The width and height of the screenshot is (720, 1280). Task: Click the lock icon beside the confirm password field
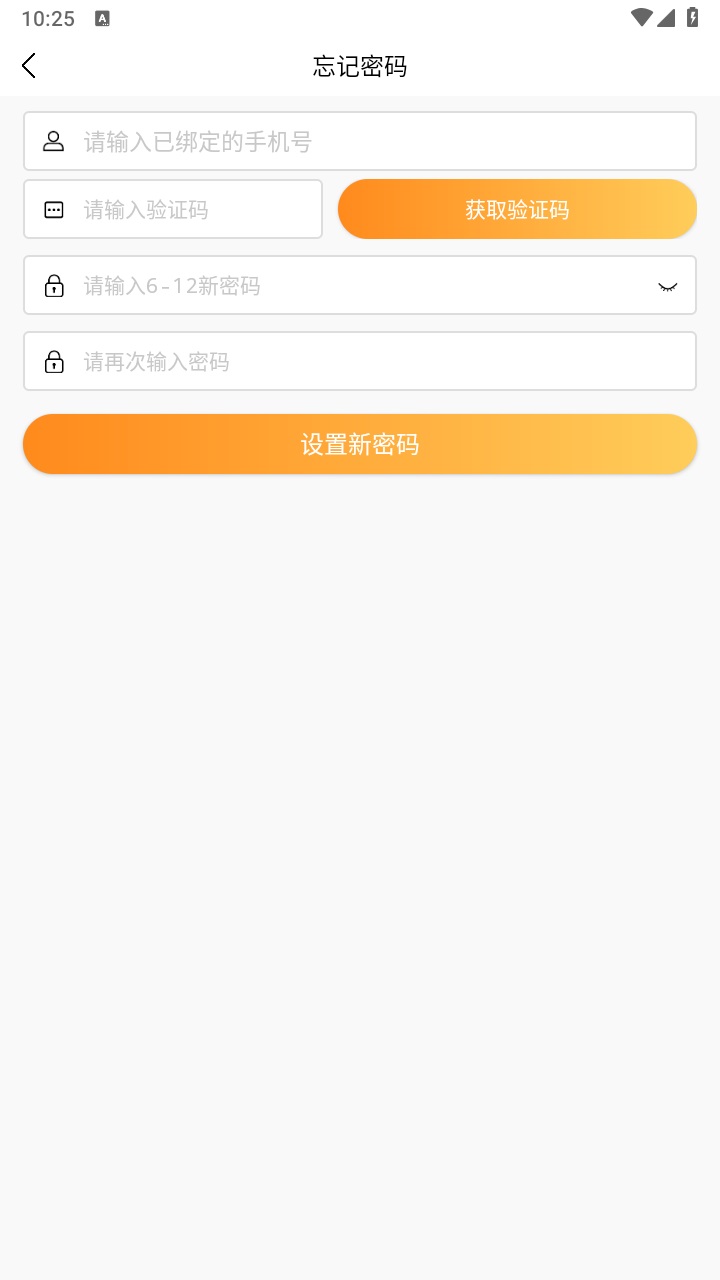pyautogui.click(x=52, y=361)
